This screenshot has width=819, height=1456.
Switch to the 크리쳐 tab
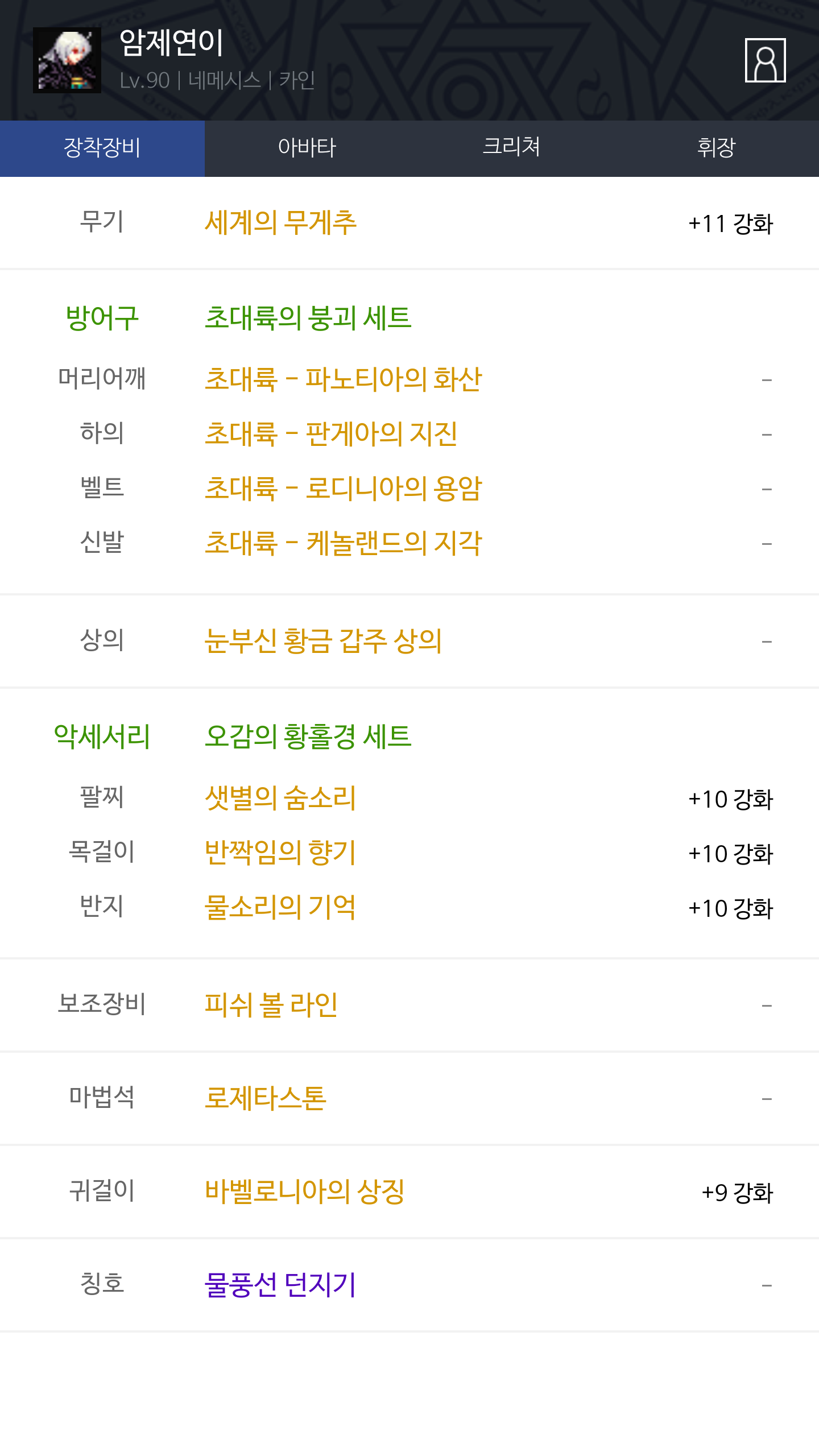[x=512, y=148]
